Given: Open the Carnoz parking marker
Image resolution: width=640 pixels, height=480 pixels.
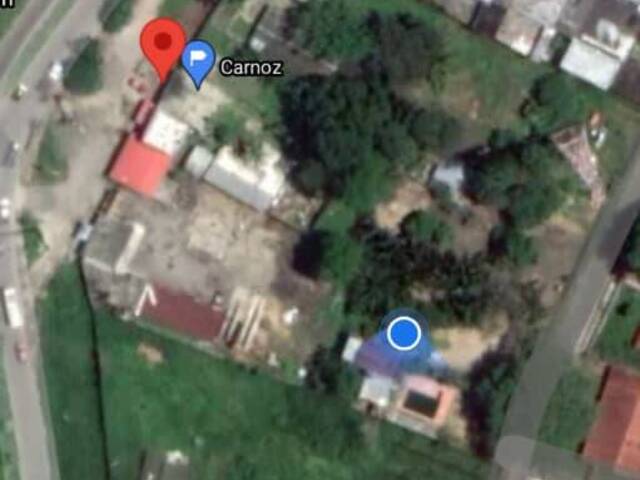Looking at the screenshot, I should (199, 62).
